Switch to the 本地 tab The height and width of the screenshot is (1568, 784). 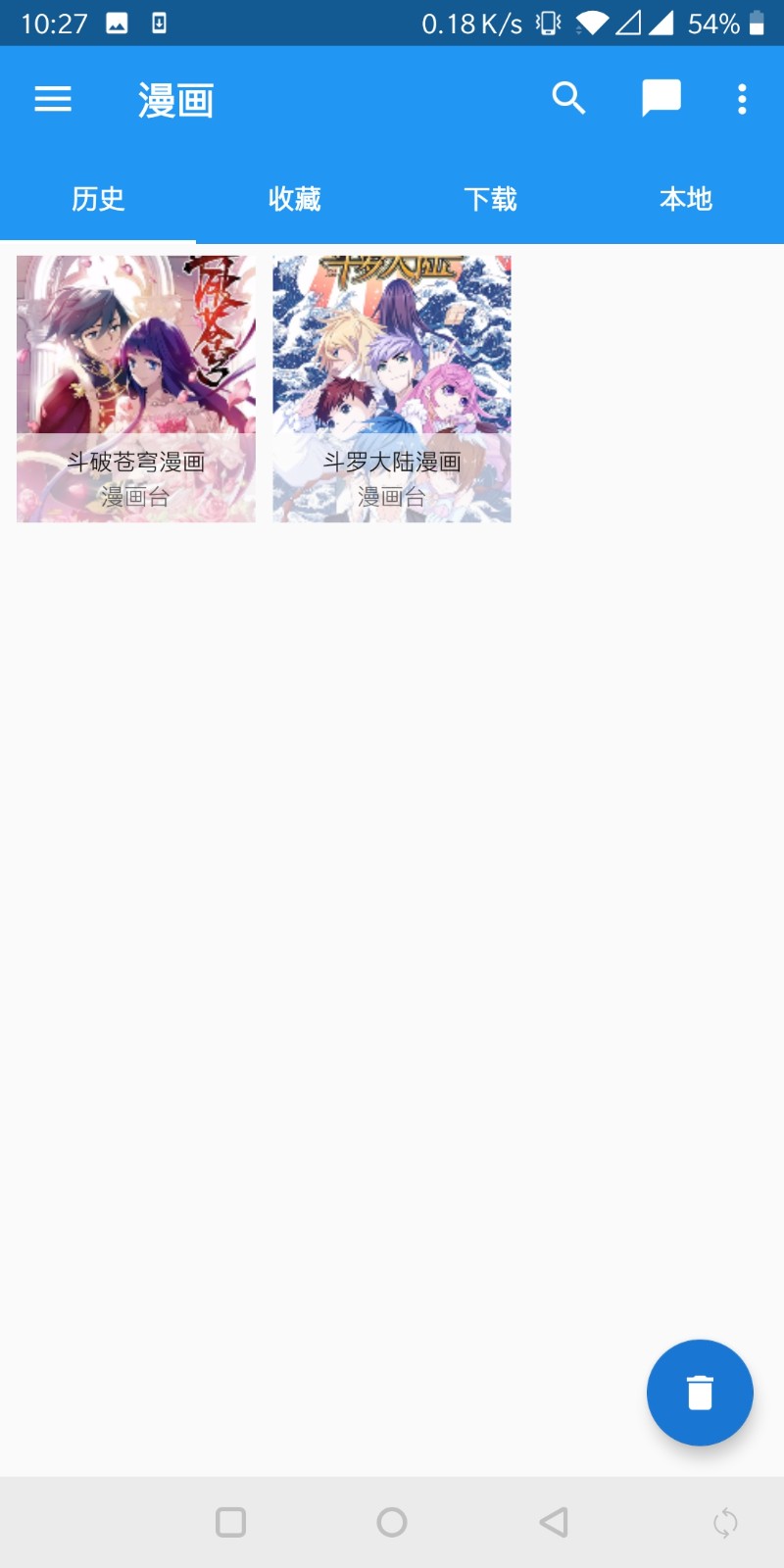(x=686, y=199)
